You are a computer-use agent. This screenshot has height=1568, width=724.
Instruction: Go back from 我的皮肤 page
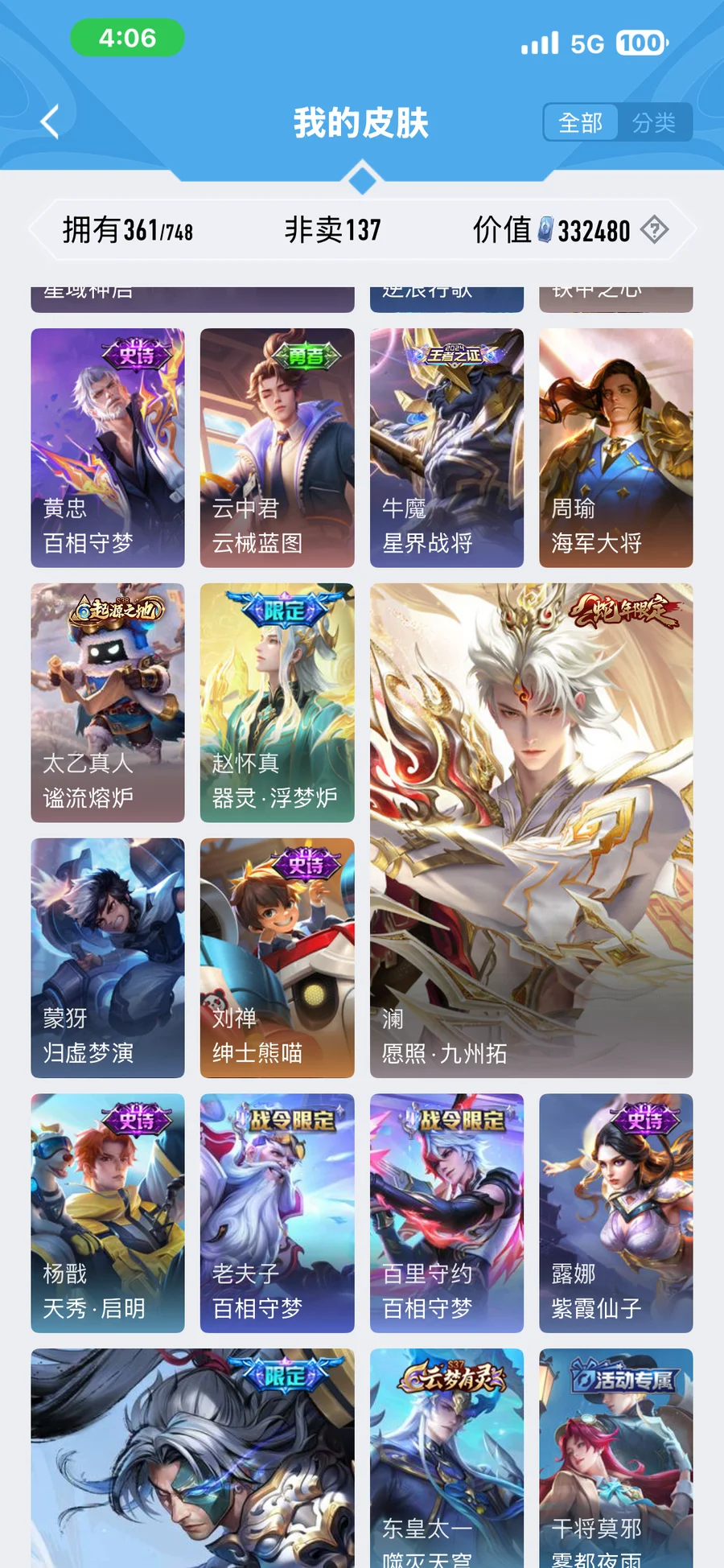tap(50, 122)
